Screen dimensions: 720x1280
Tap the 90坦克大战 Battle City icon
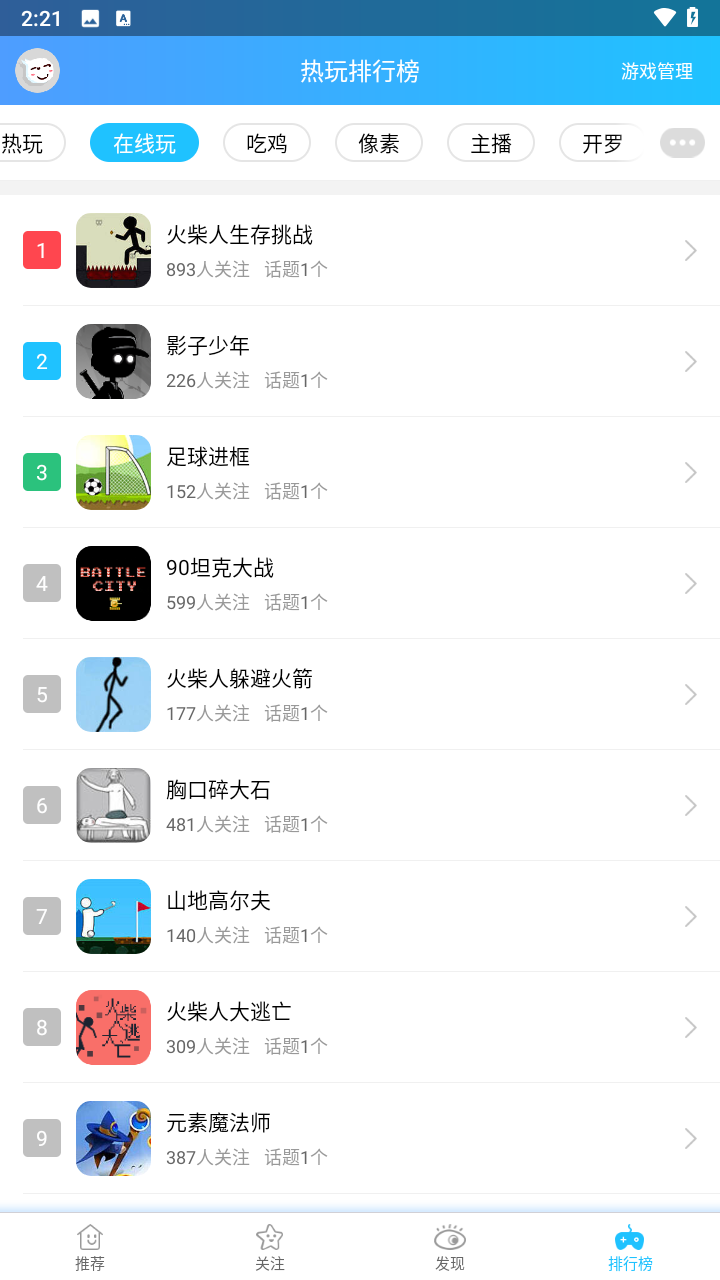tap(113, 583)
